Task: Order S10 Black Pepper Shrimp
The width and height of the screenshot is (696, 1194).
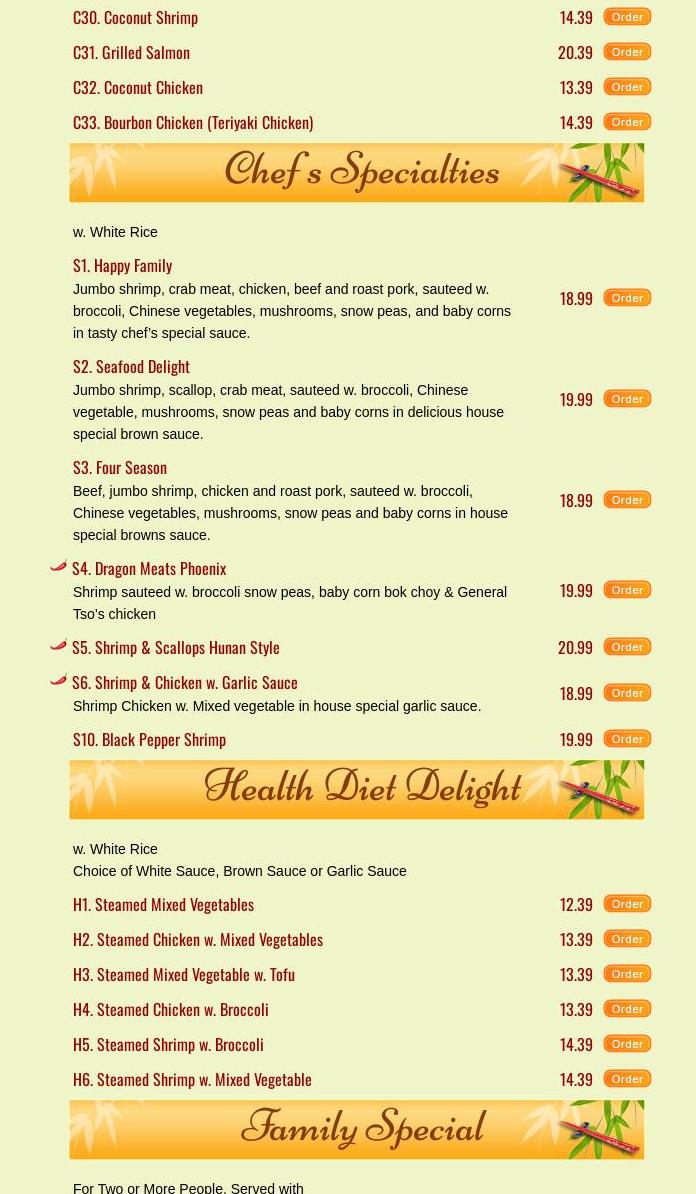Action: tap(627, 739)
